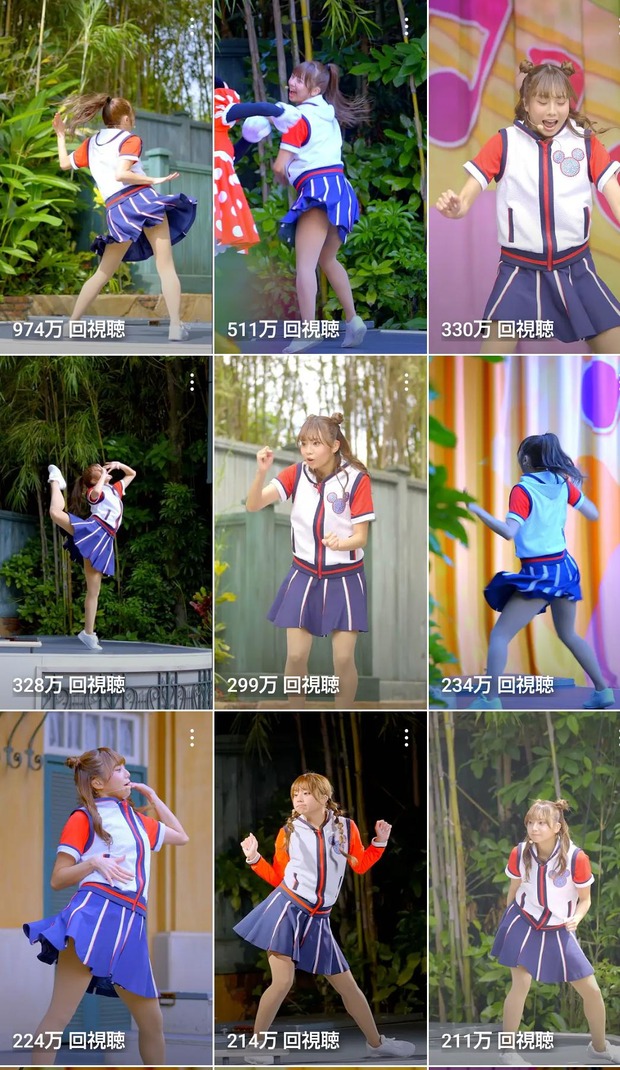The image size is (620, 1070).
Task: Open the short with 974万 views
Action: point(105,175)
